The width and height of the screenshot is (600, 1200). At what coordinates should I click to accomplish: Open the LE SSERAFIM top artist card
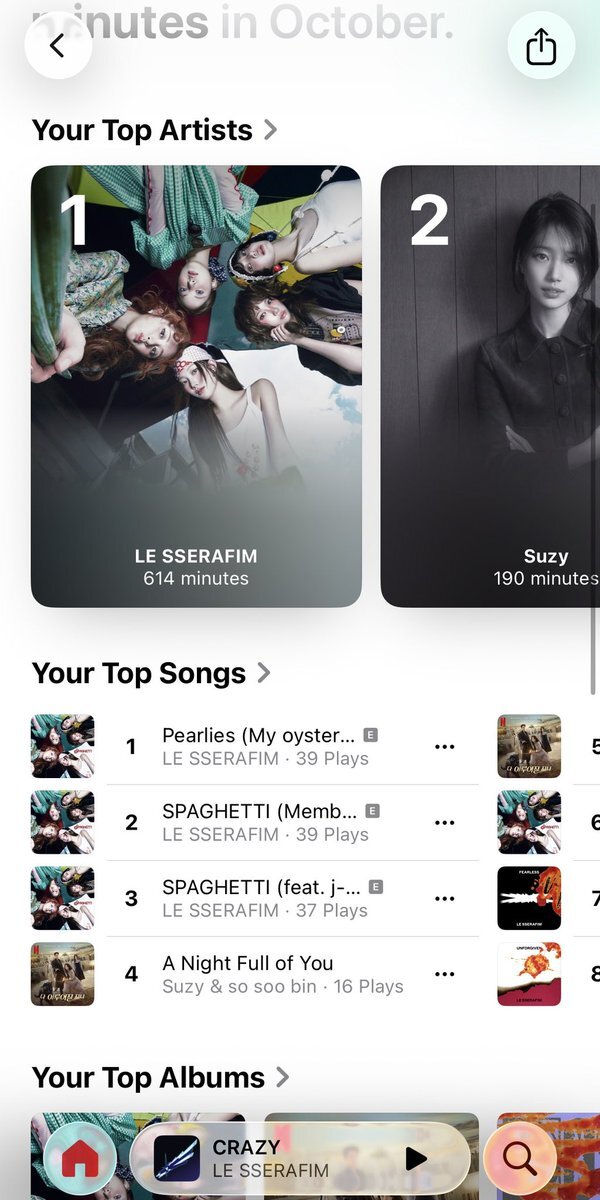point(196,386)
